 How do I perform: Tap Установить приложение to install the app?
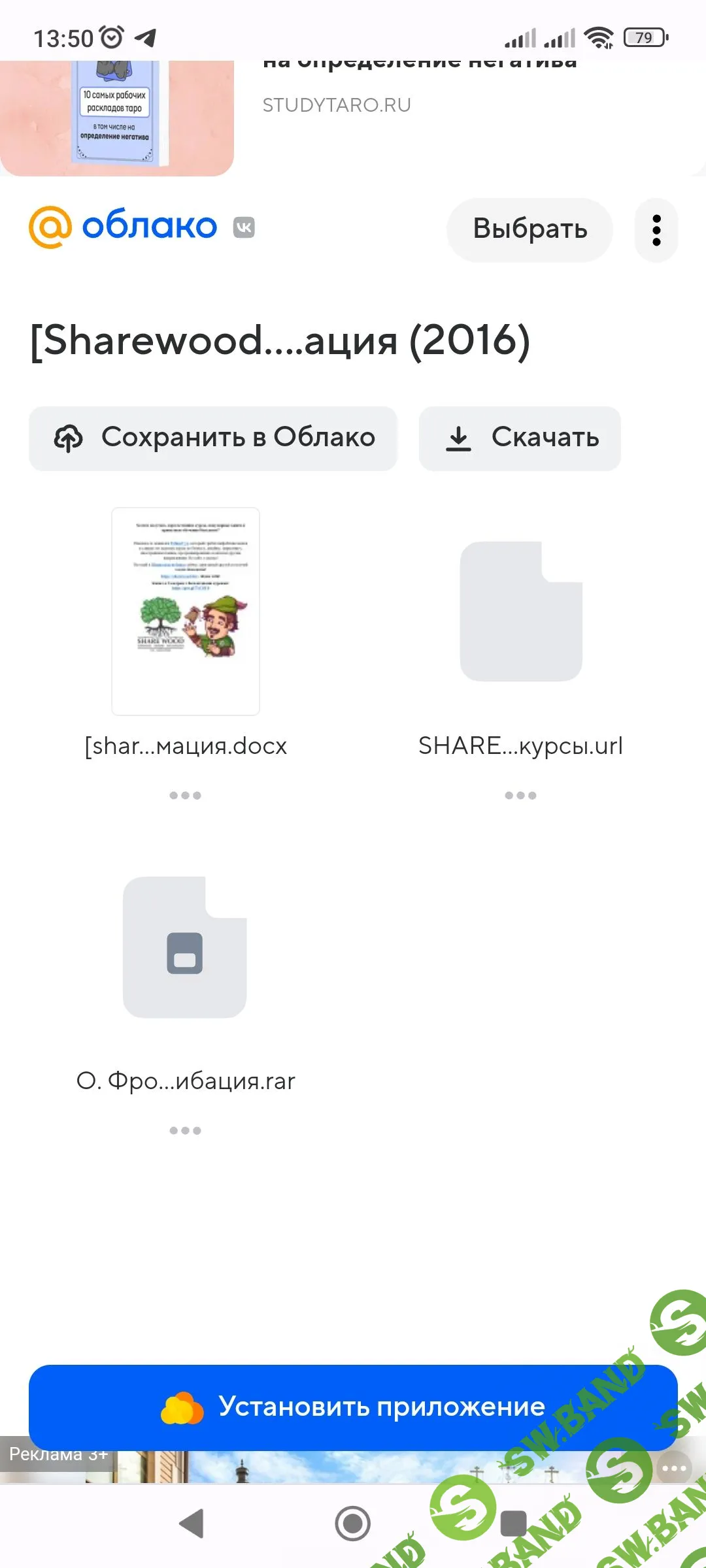(353, 1407)
